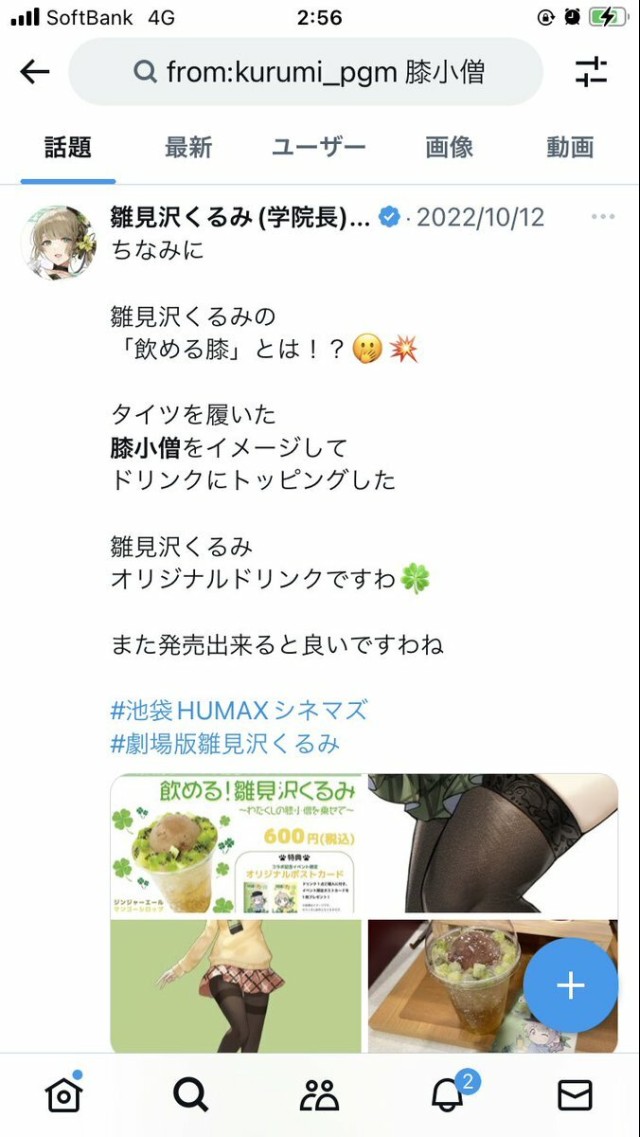The height and width of the screenshot is (1137, 640).
Task: Open the Communities tab
Action: coord(319,1096)
